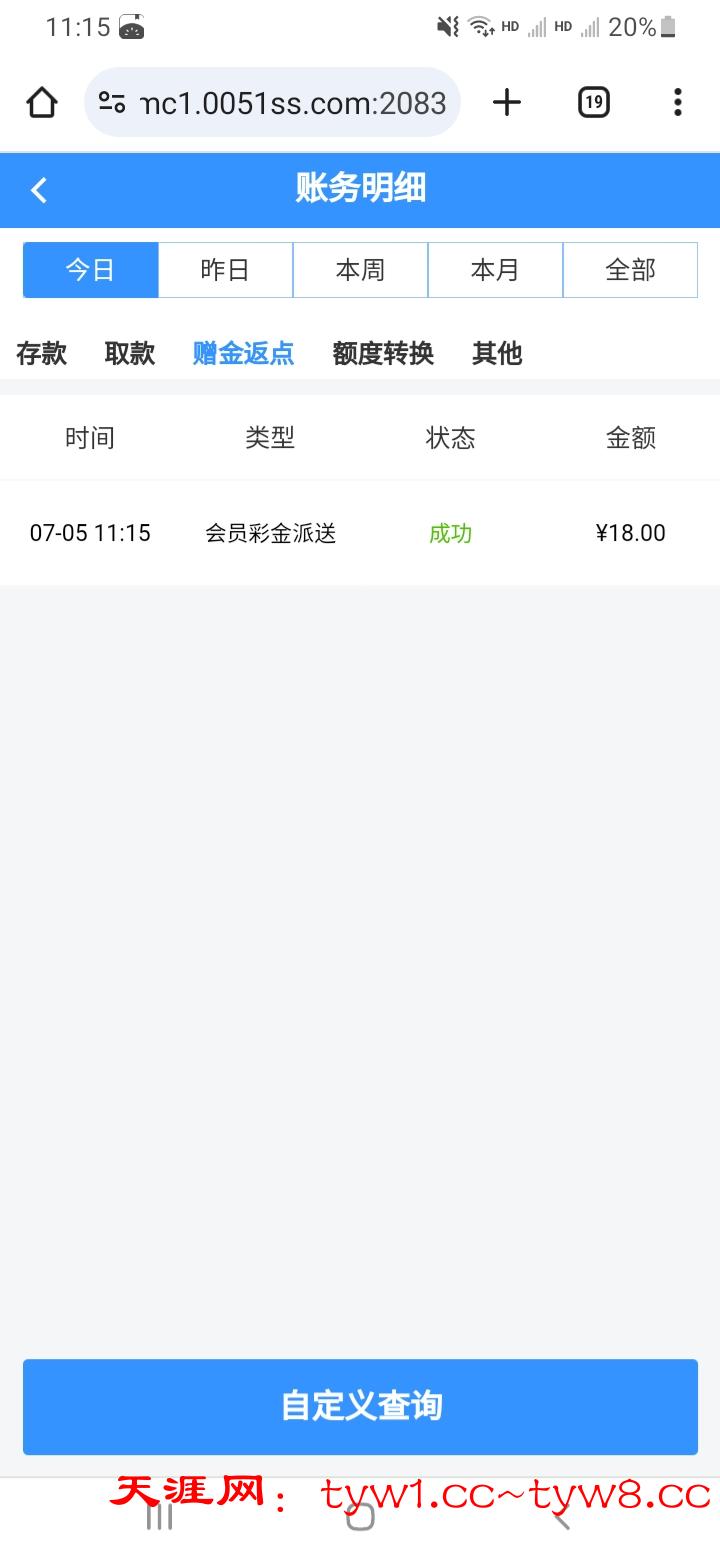This screenshot has width=720, height=1560.
Task: Open the 其他 category
Action: tap(497, 353)
